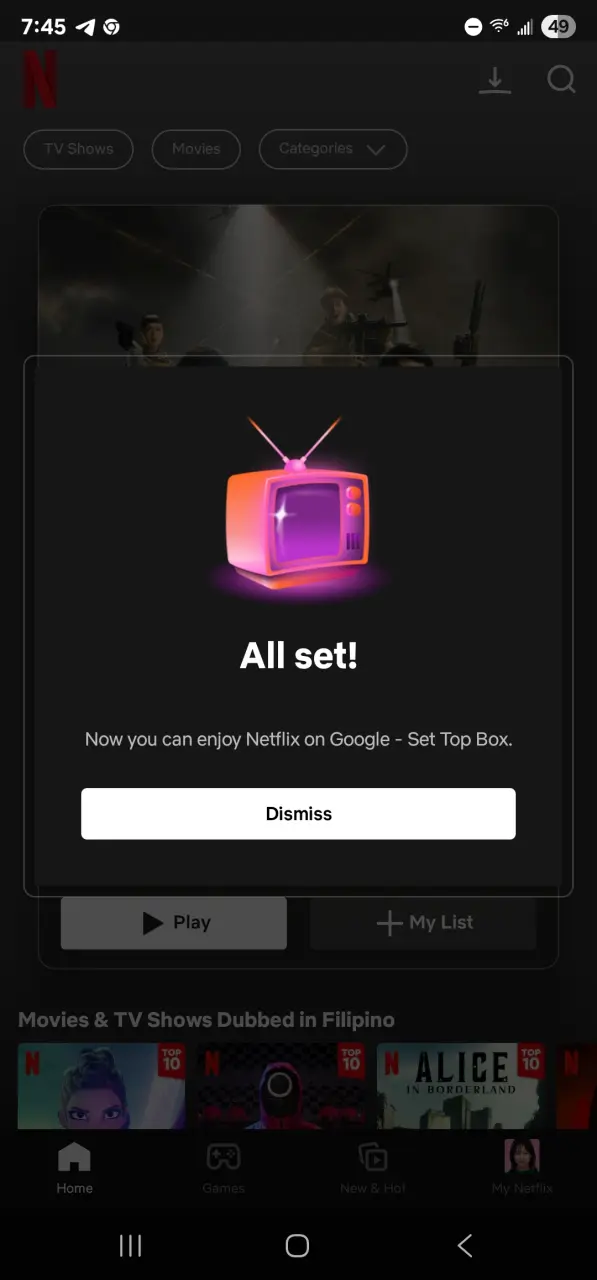597x1280 pixels.
Task: Open the Alice in Borderland thumbnail
Action: [x=461, y=1086]
